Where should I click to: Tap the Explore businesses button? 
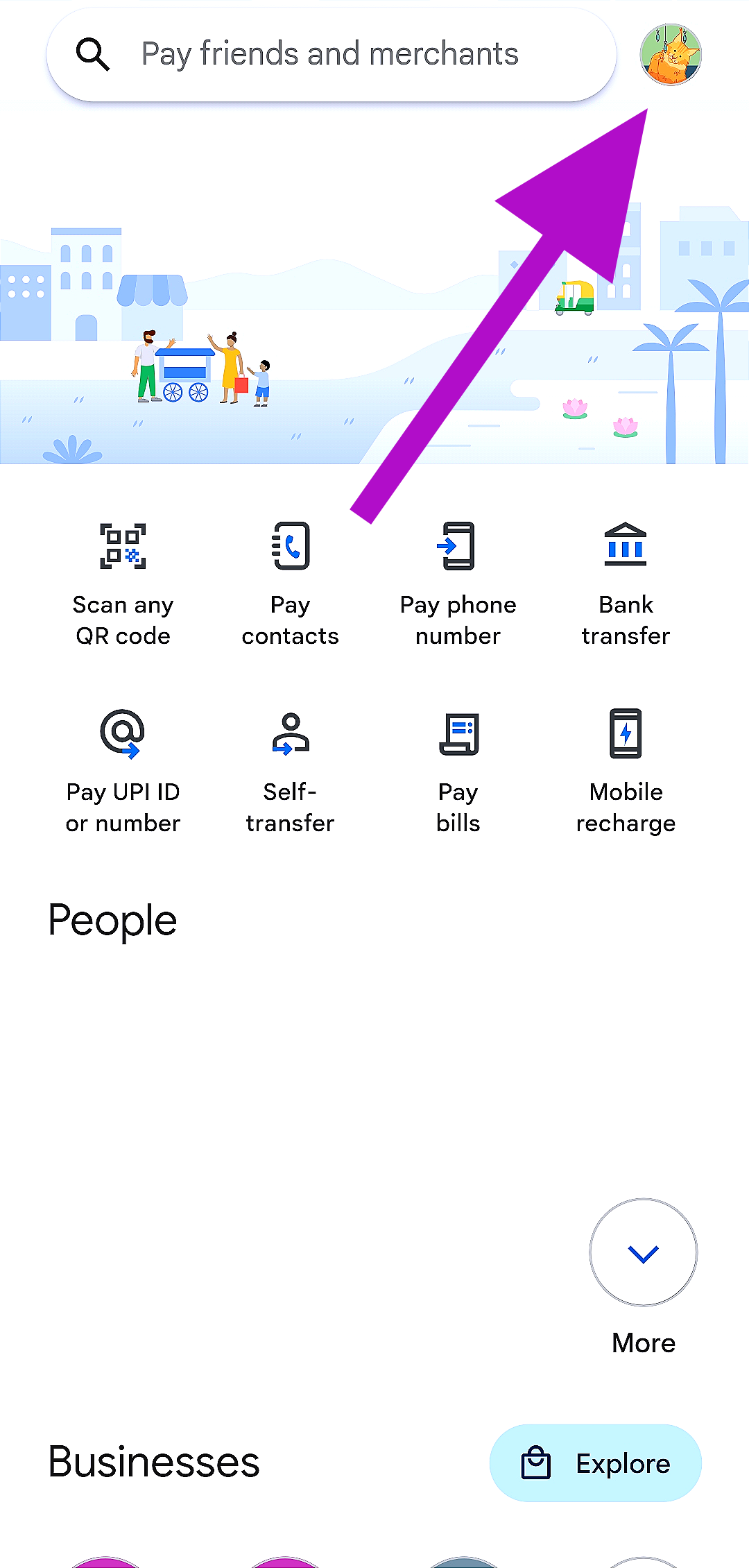(x=596, y=1463)
